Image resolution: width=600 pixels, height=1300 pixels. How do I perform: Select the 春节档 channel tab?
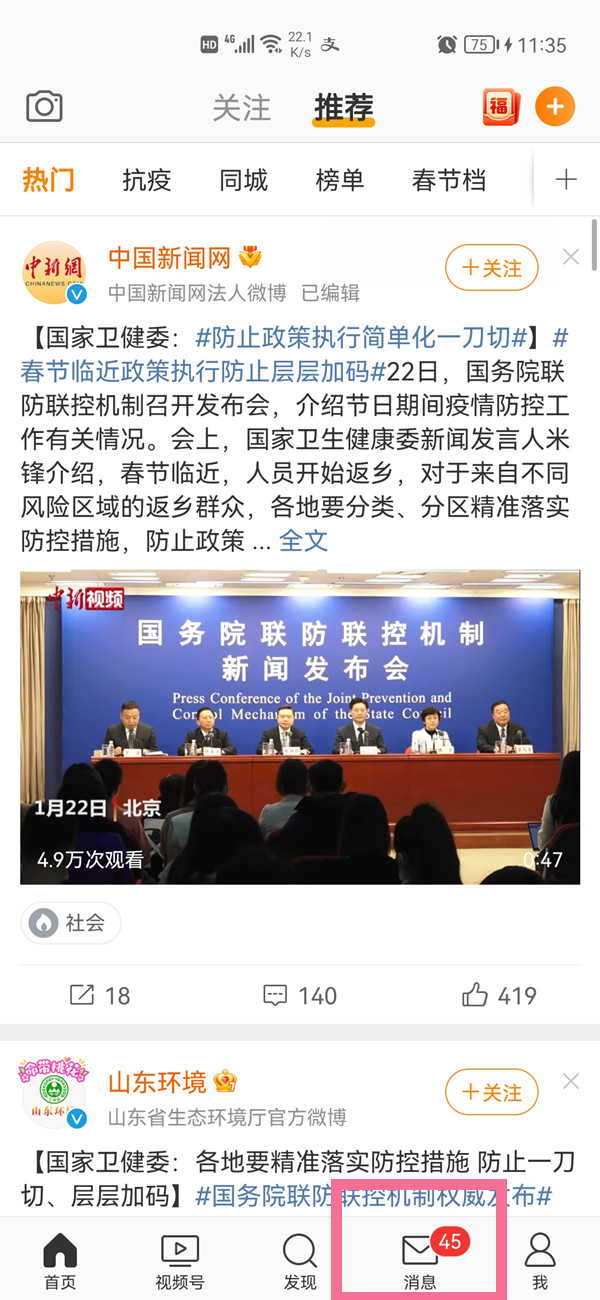tap(449, 180)
